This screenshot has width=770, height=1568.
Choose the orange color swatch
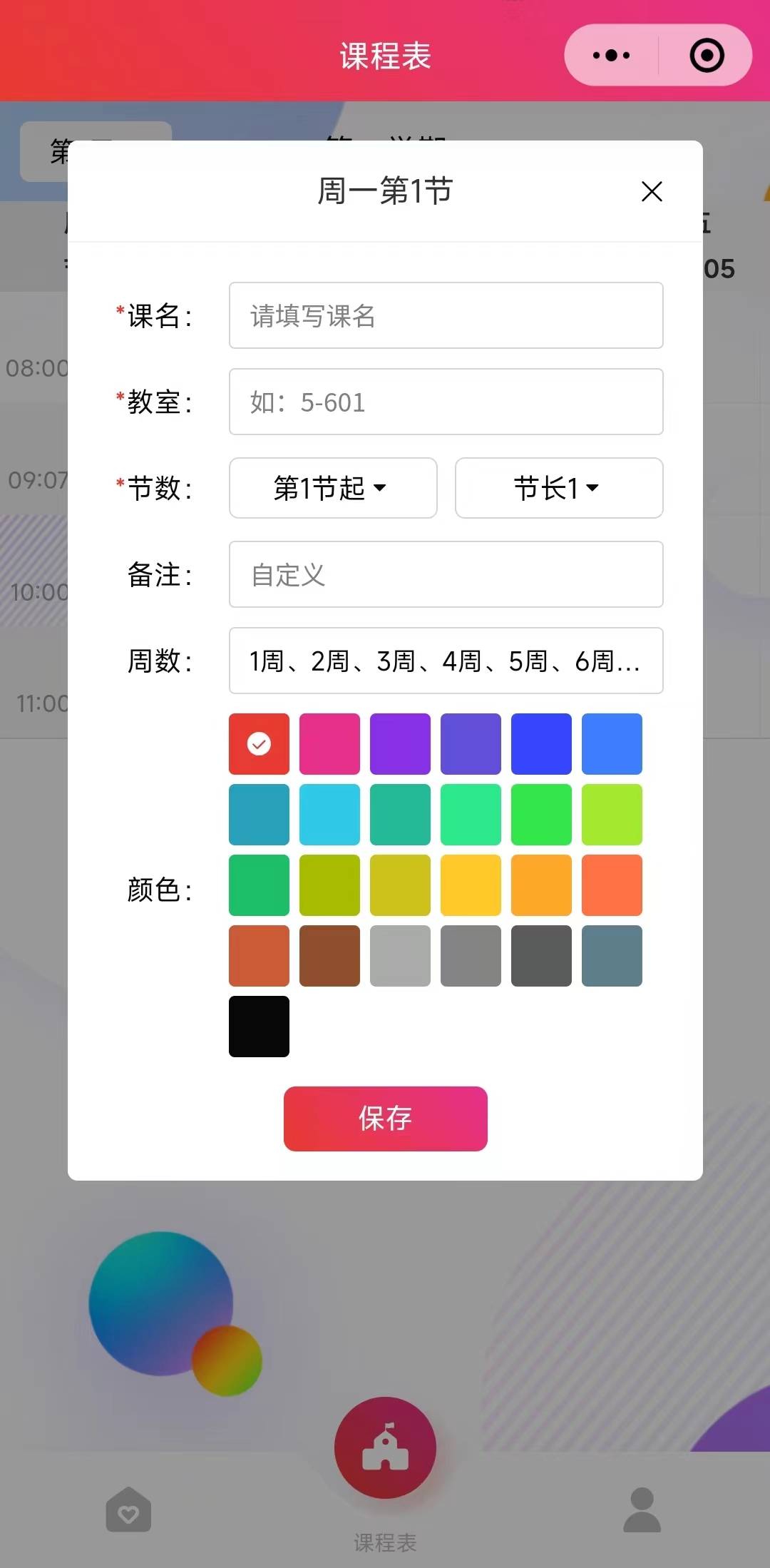point(541,885)
